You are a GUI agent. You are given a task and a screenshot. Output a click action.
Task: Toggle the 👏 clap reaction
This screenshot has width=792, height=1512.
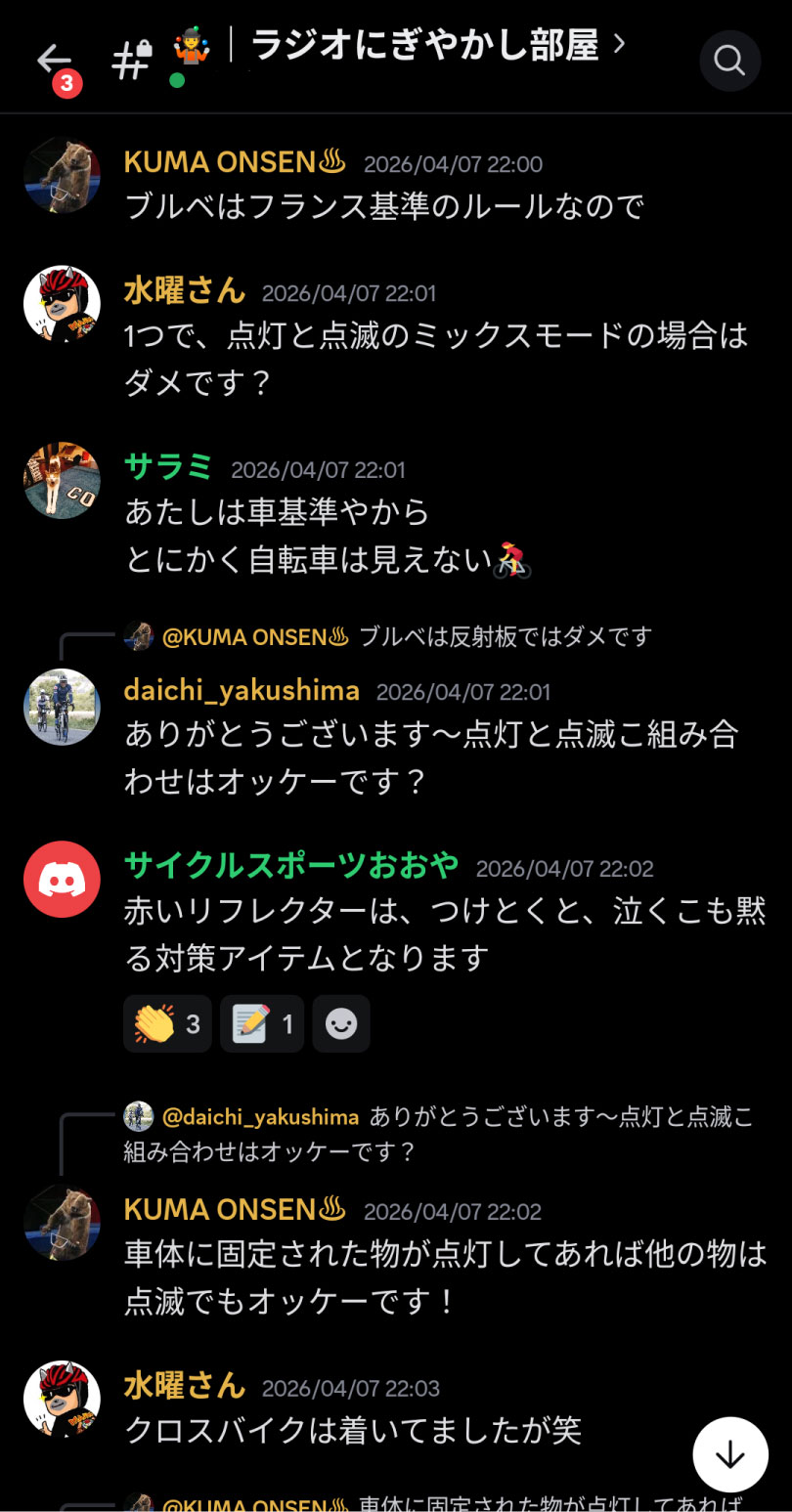166,1023
